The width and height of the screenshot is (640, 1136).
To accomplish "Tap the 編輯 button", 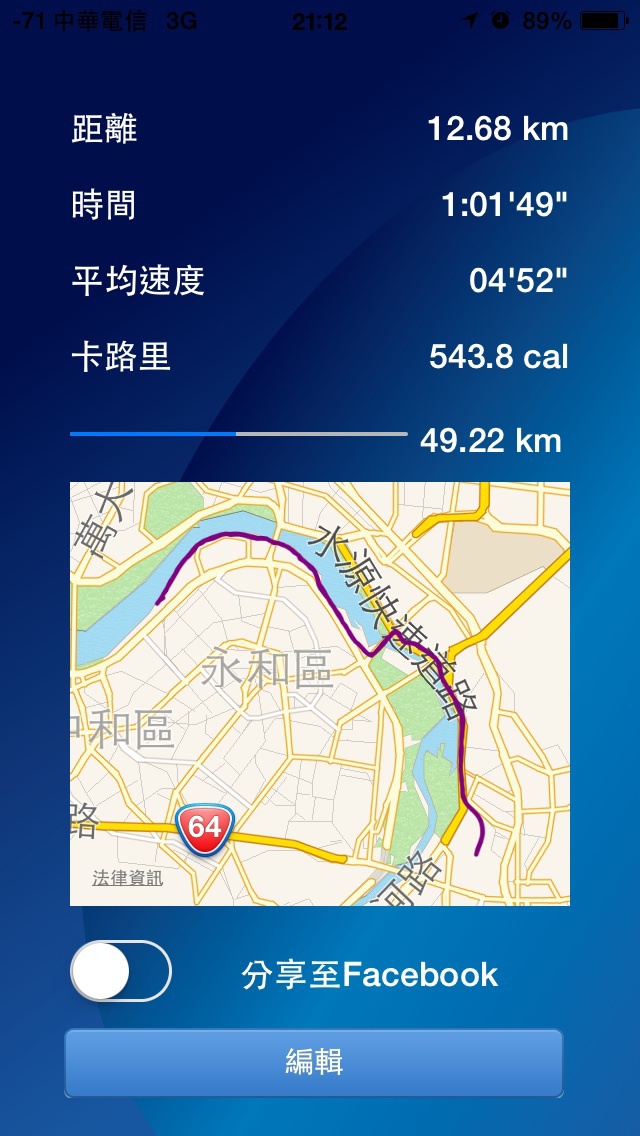I will coord(314,1063).
